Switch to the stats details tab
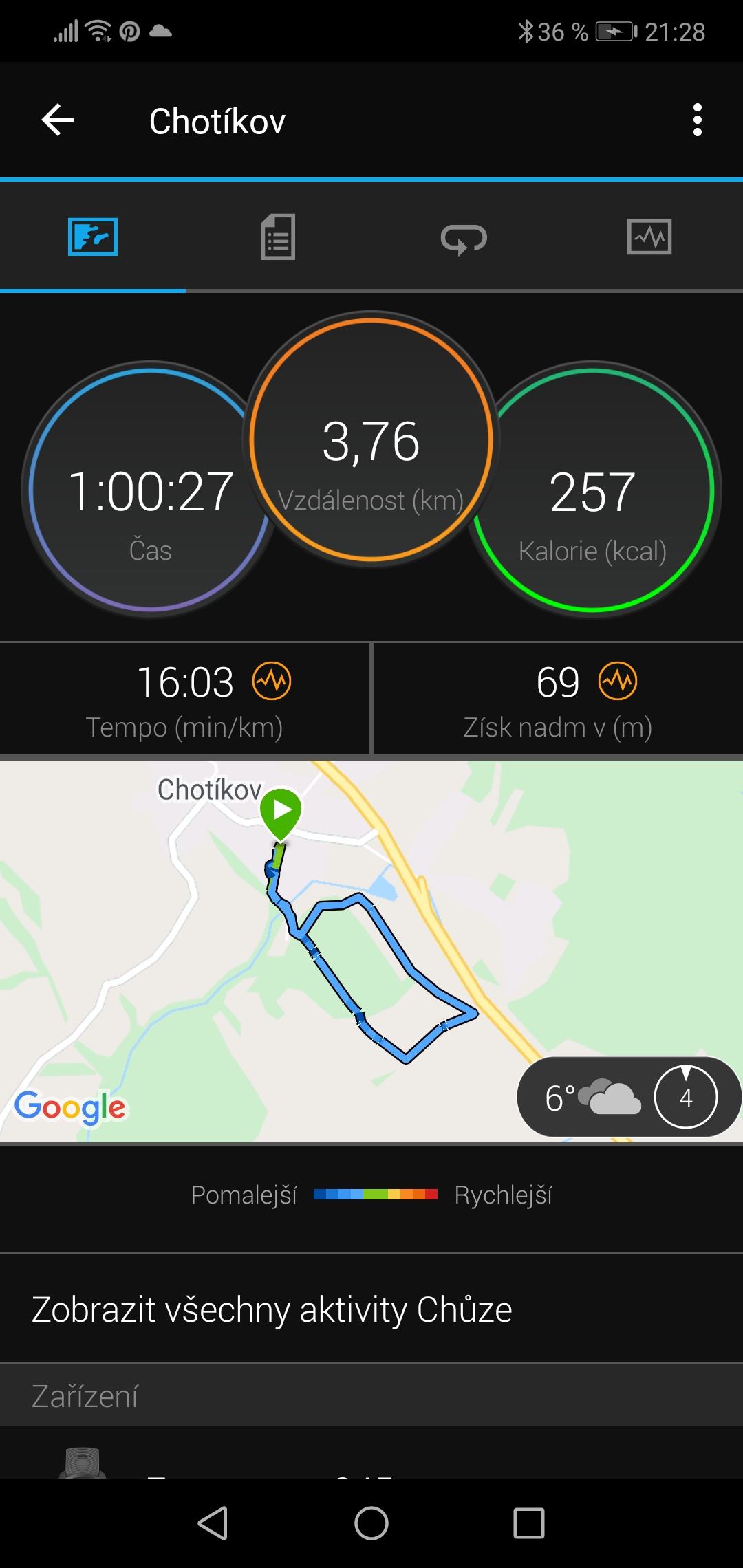This screenshot has width=743, height=1568. pos(279,237)
